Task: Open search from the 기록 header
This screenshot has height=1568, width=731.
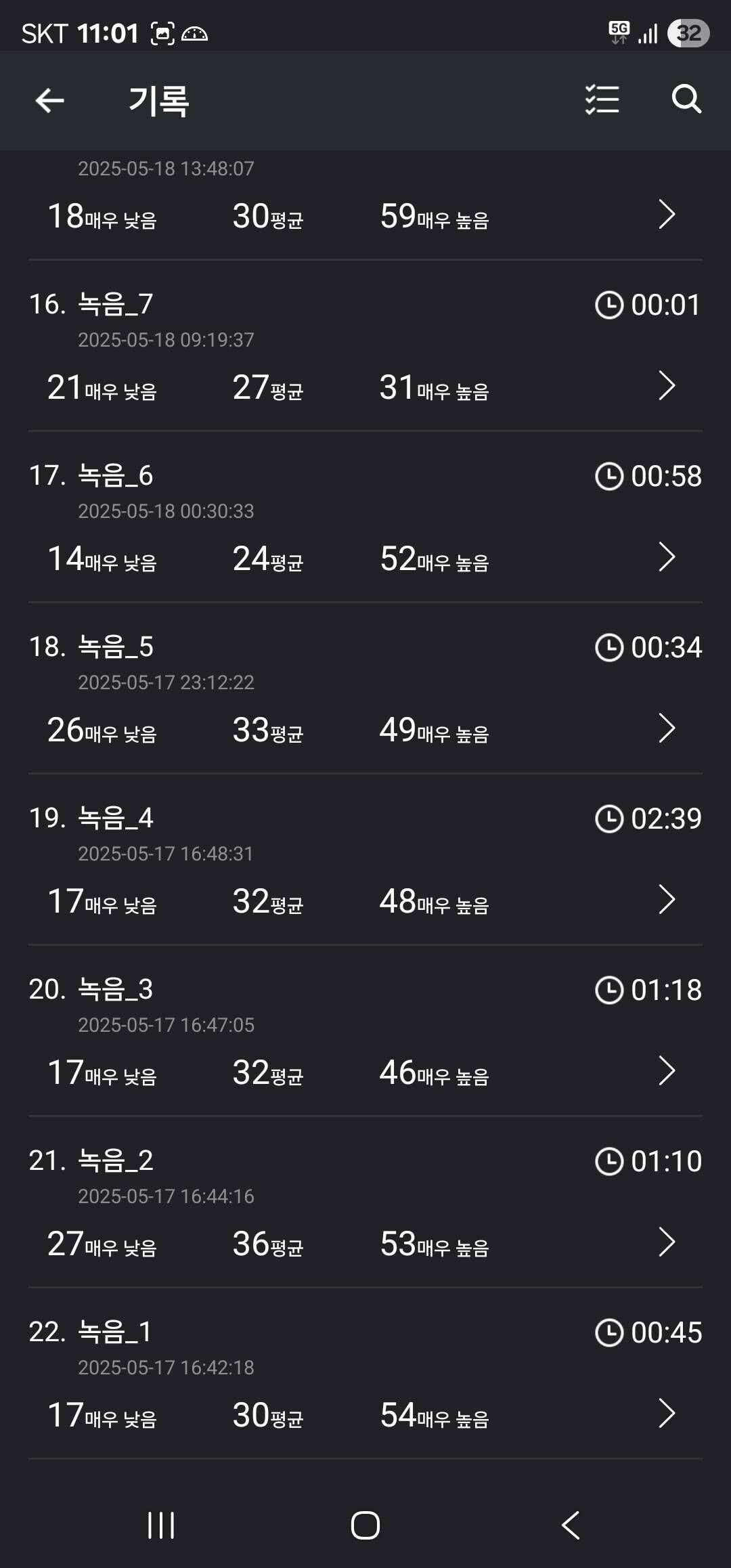Action: point(686,100)
